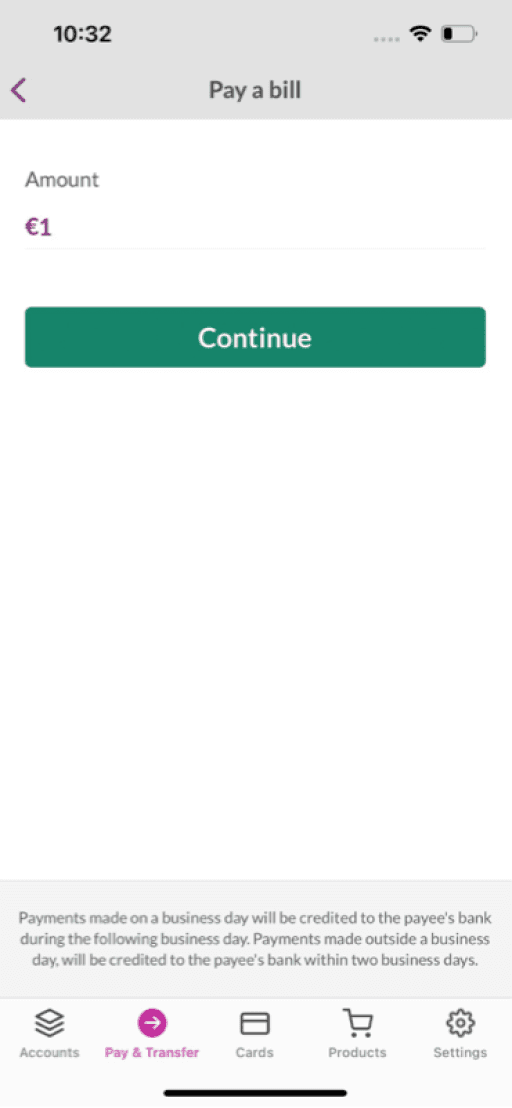Image resolution: width=512 pixels, height=1108 pixels.
Task: Go back from Pay a bill
Action: coord(19,90)
